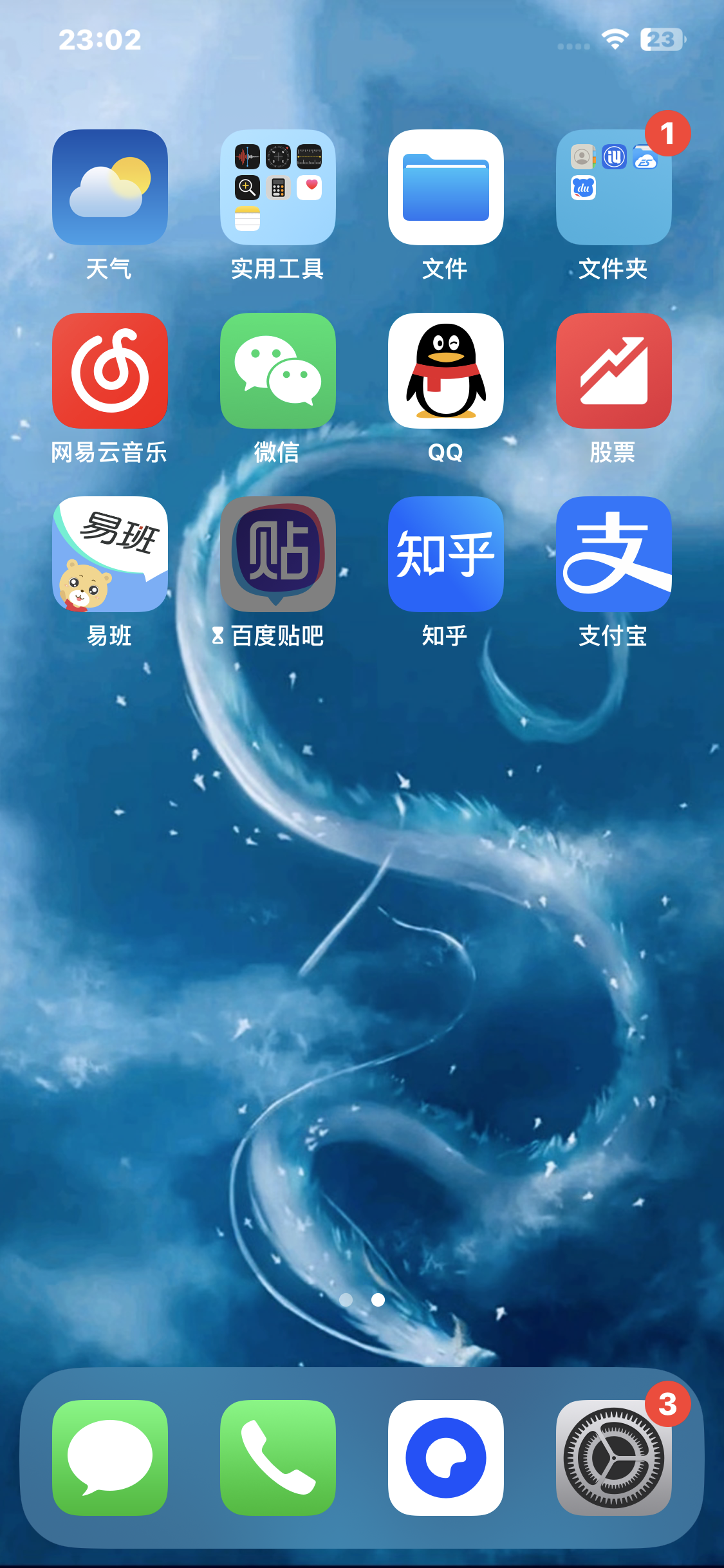Open 微信 WeChat
This screenshot has width=724, height=1568.
[278, 371]
